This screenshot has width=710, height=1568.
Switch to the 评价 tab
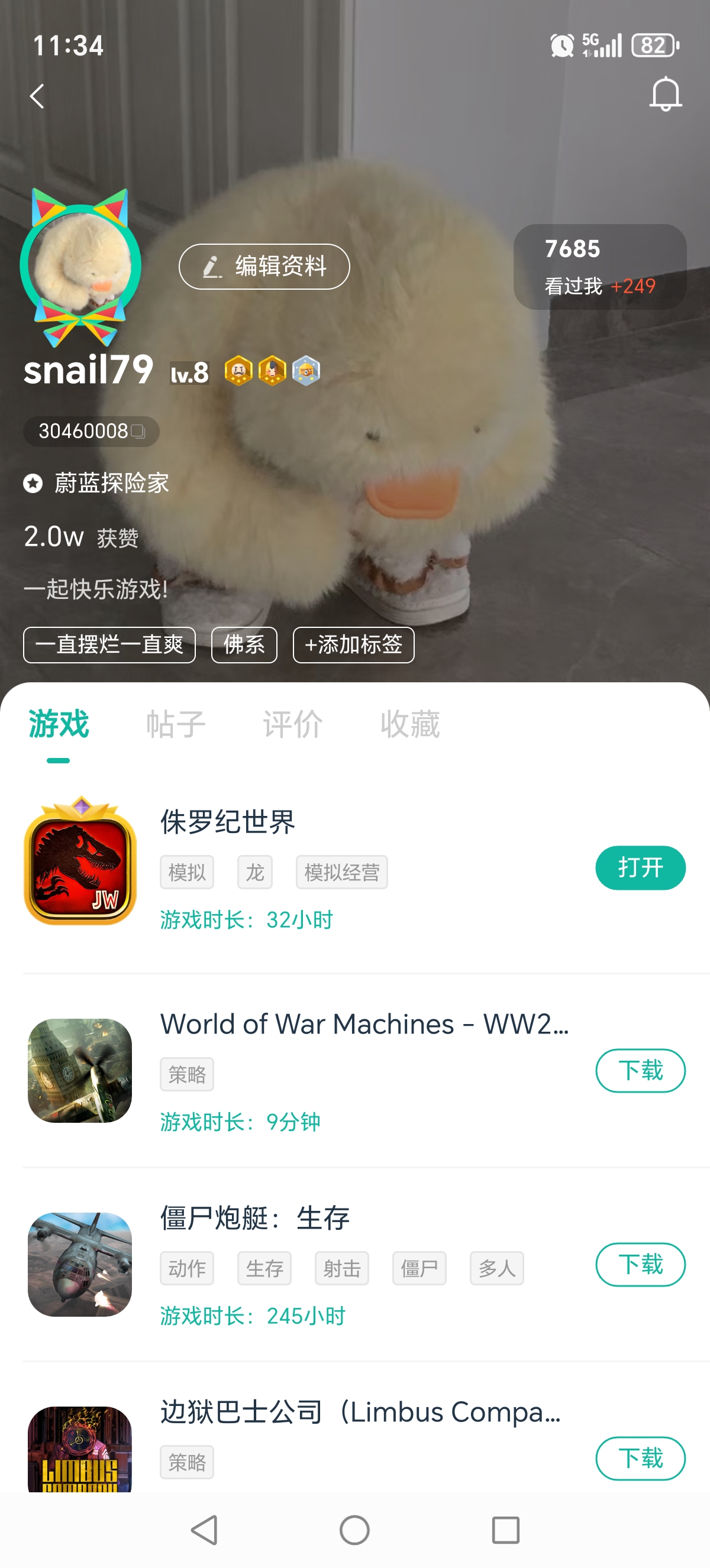click(x=292, y=724)
